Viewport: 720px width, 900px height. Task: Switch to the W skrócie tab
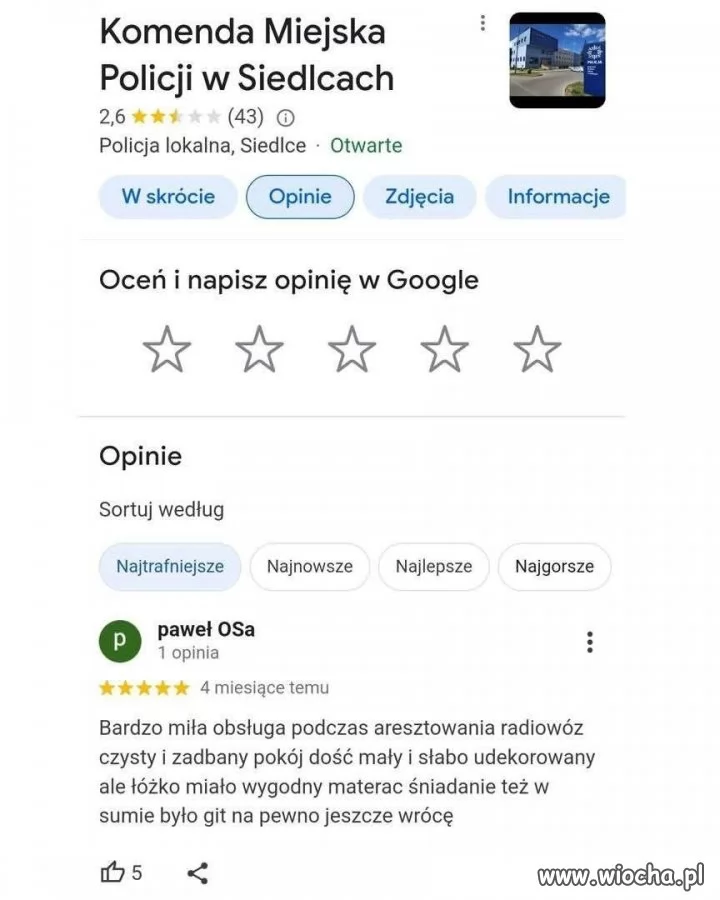pyautogui.click(x=168, y=197)
